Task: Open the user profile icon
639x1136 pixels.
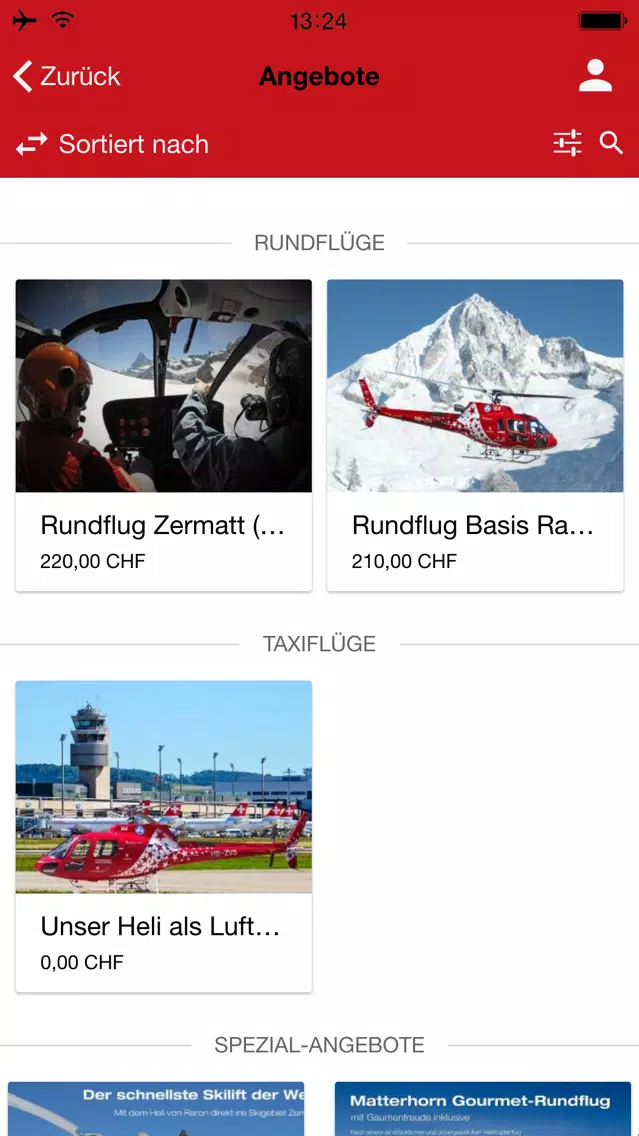Action: [x=595, y=76]
